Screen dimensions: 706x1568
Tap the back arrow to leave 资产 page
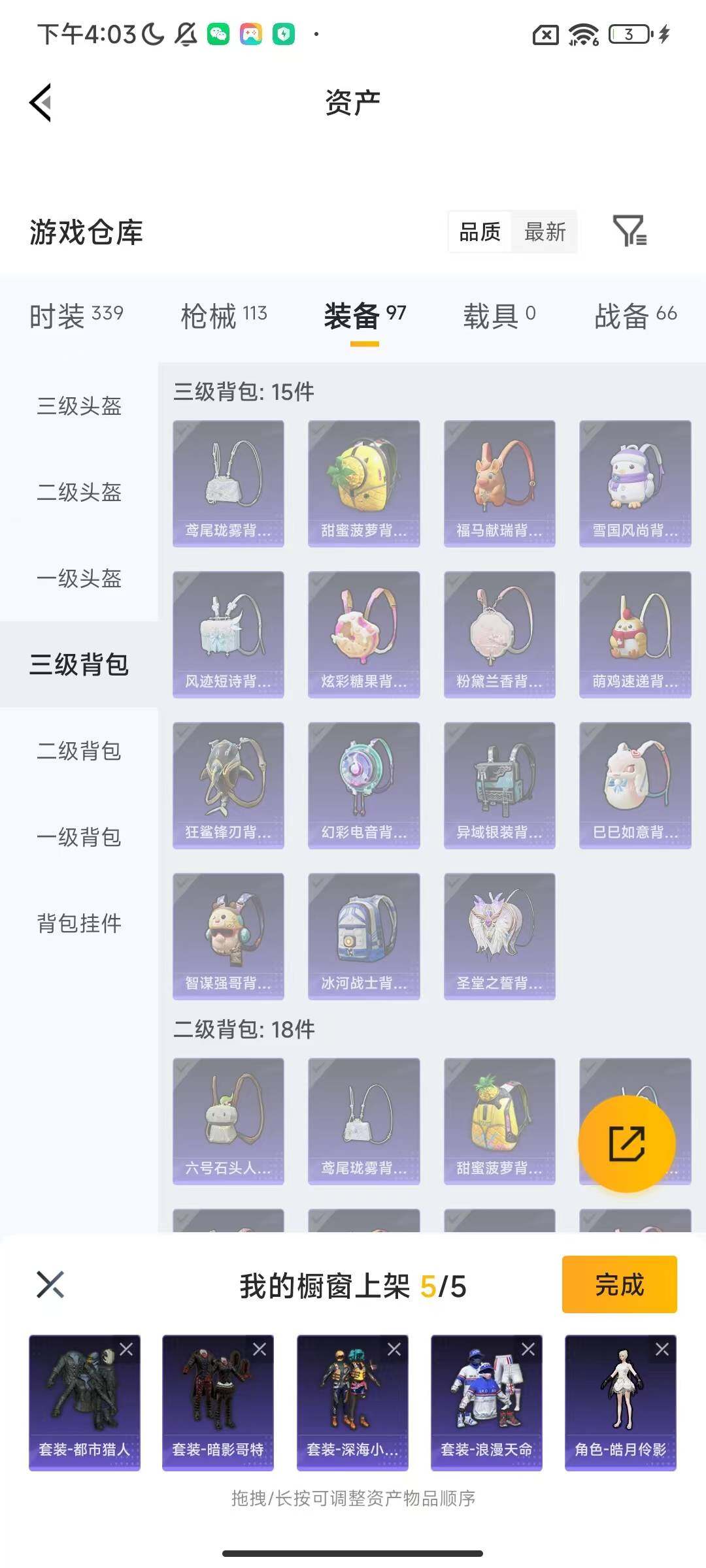pos(39,102)
